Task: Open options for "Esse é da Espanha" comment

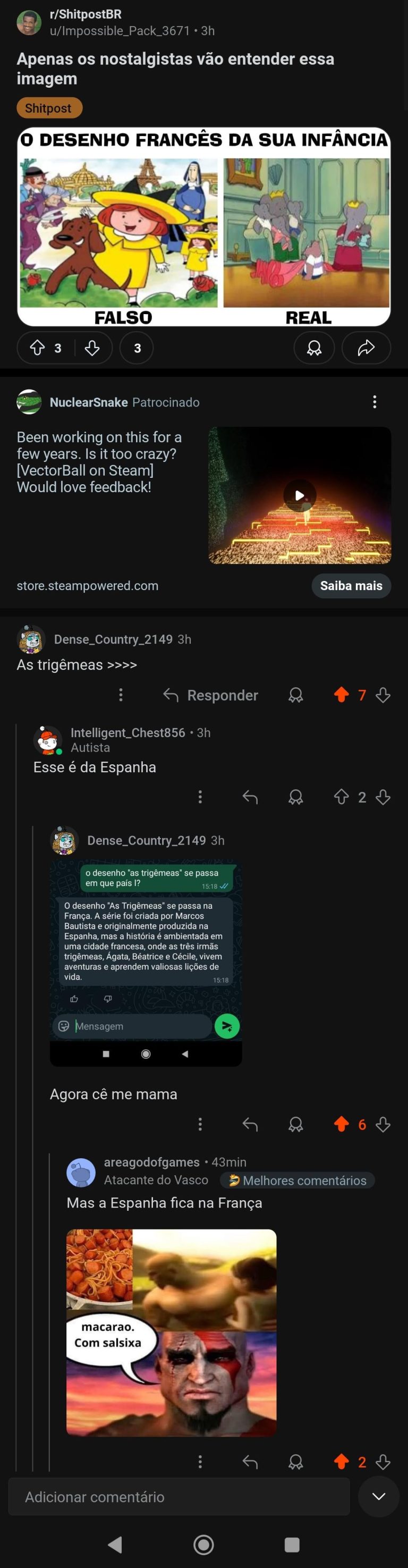Action: pos(200,797)
